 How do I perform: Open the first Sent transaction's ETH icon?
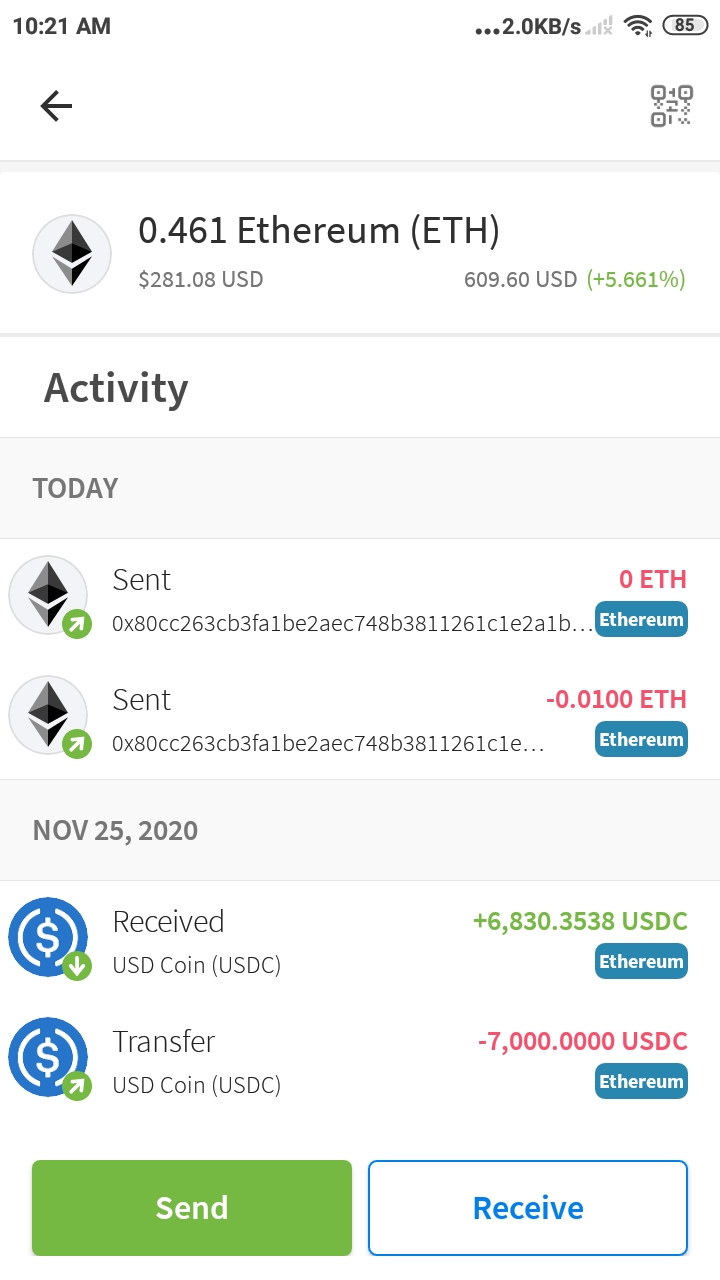(x=47, y=595)
